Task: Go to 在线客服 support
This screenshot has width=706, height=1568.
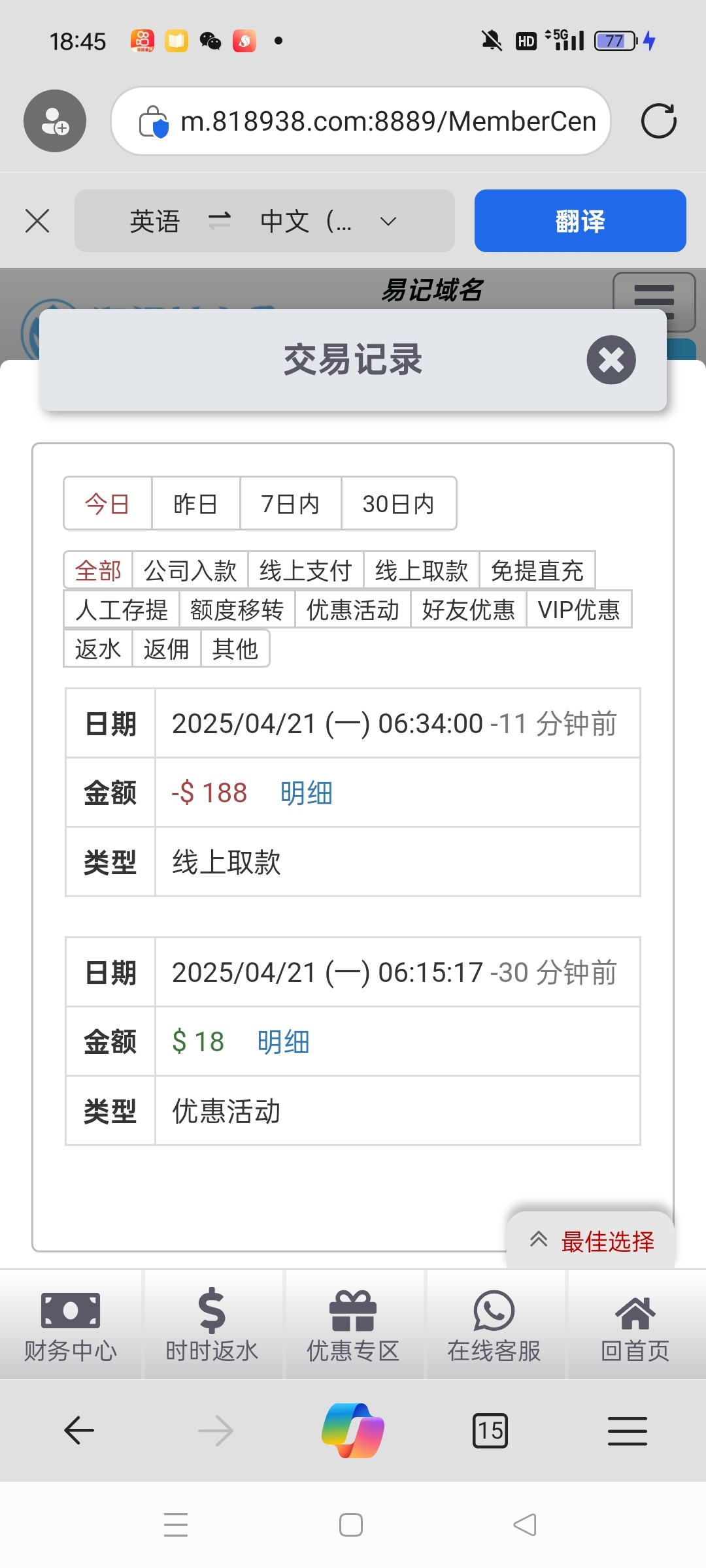Action: [x=494, y=1325]
